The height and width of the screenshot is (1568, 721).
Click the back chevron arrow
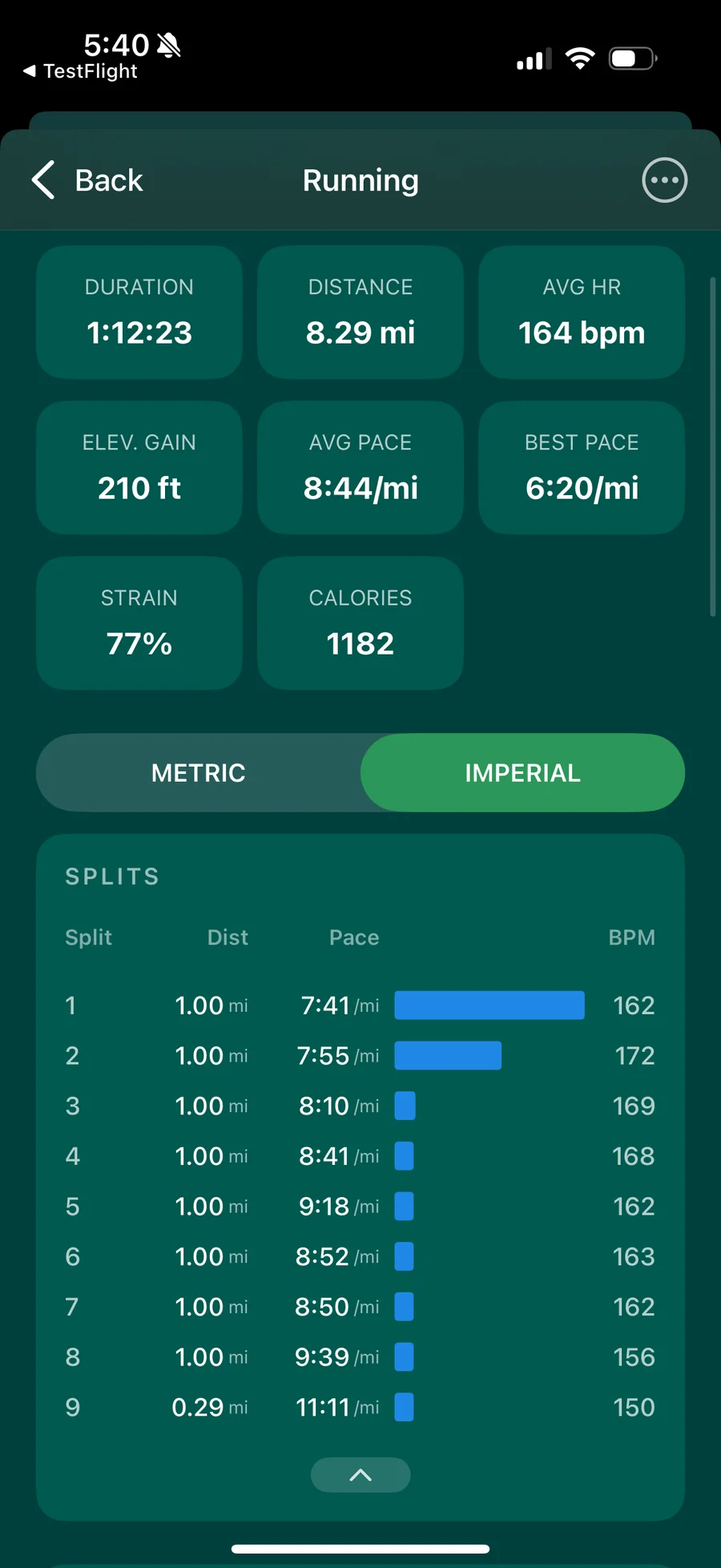43,180
